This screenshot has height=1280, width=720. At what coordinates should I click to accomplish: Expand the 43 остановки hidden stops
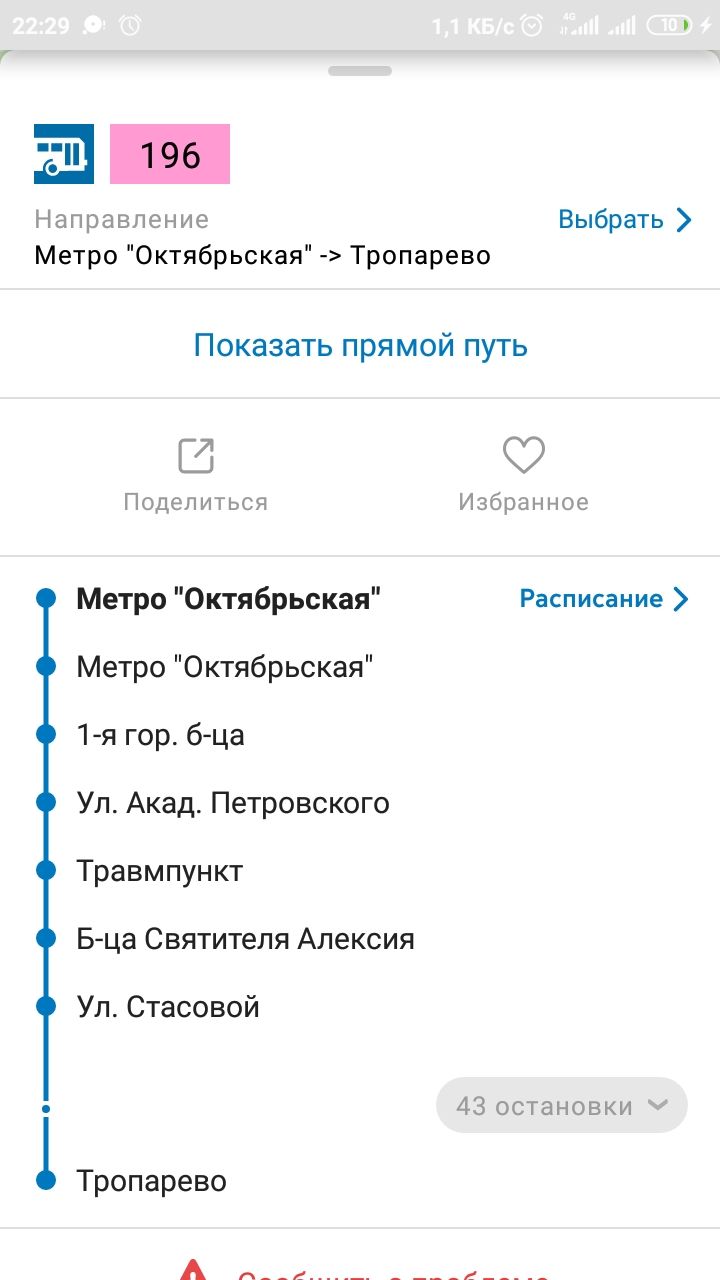(561, 1105)
